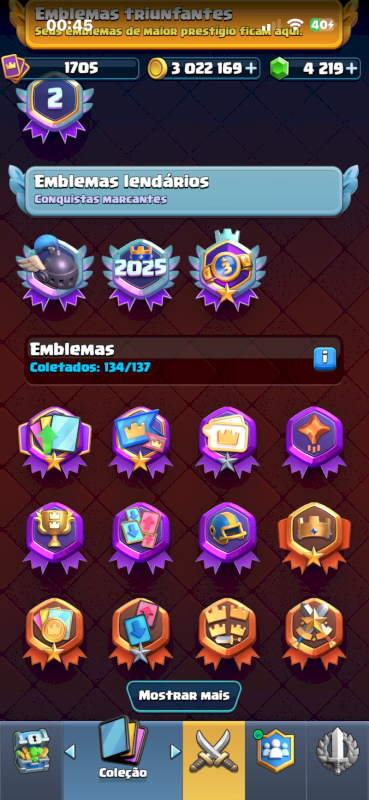Open the crossed swords star emblem
This screenshot has width=369, height=800.
314,633
